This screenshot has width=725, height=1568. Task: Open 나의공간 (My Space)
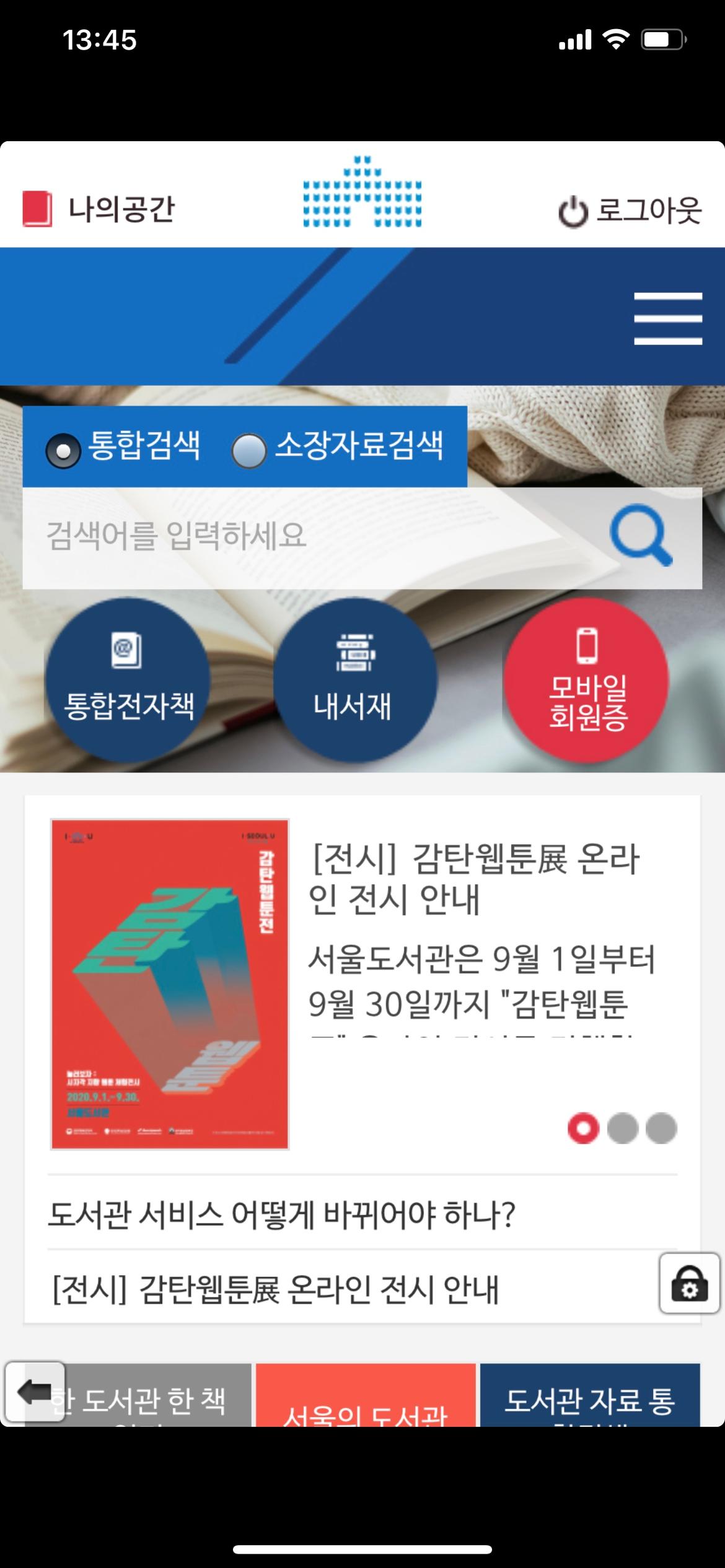(x=99, y=209)
